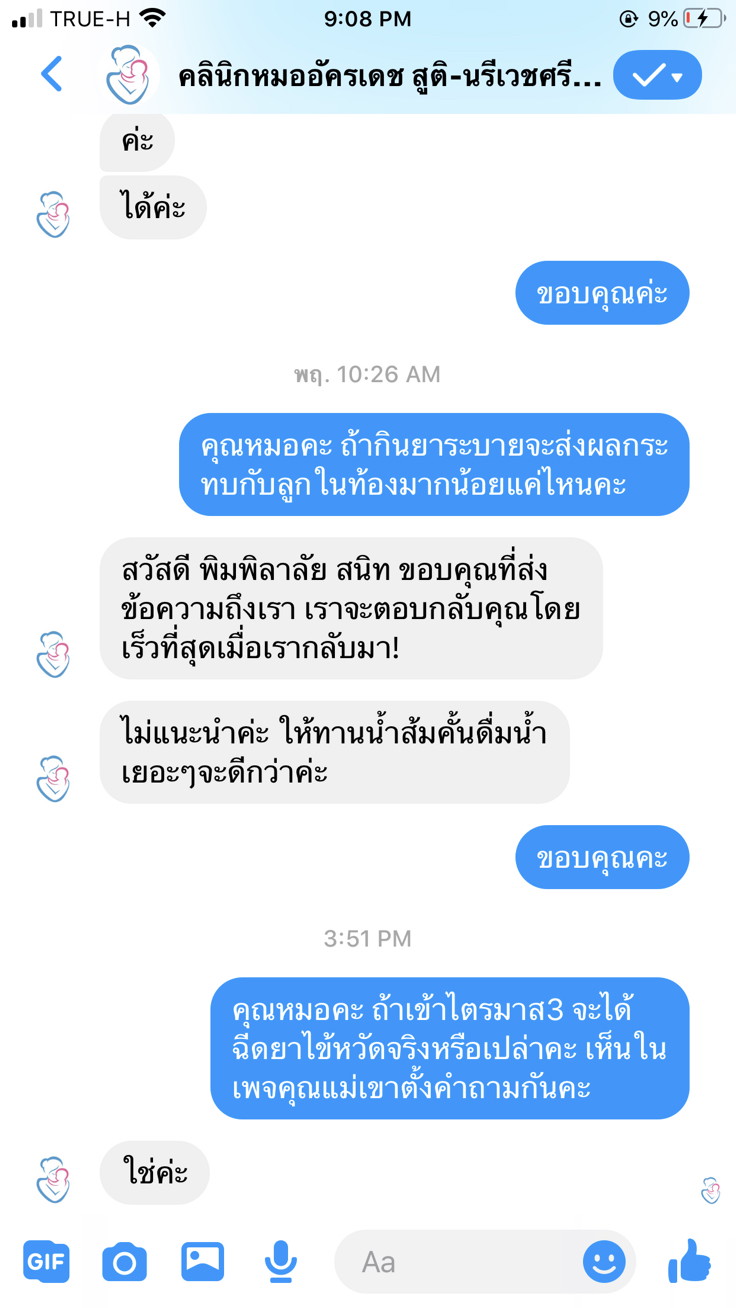Focus the Aa message input field
Screen dimensions: 736x1308
pyautogui.click(x=460, y=1262)
